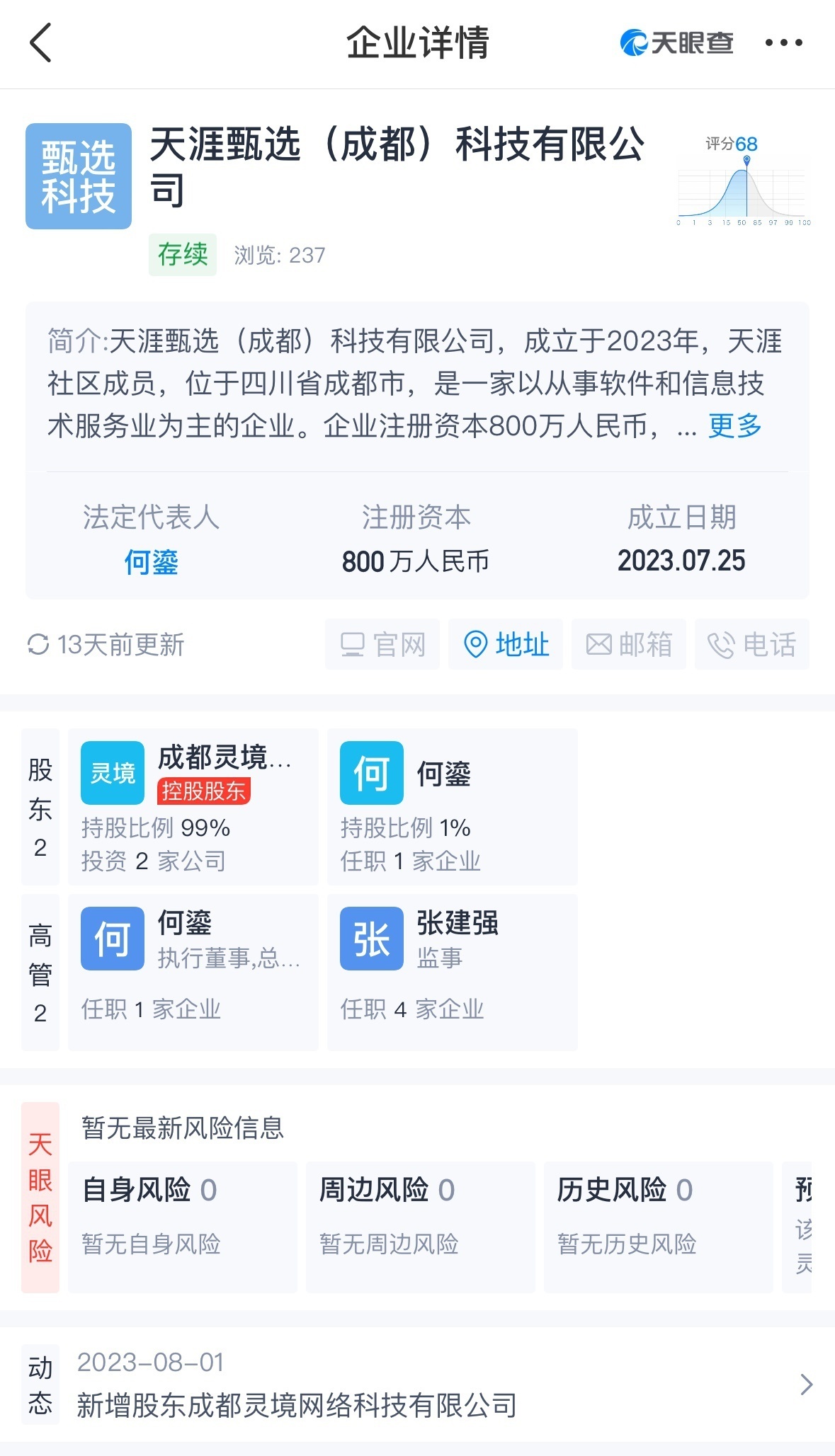Expand the company intro with 更多
Screen dimensions: 835x1456
click(x=735, y=425)
